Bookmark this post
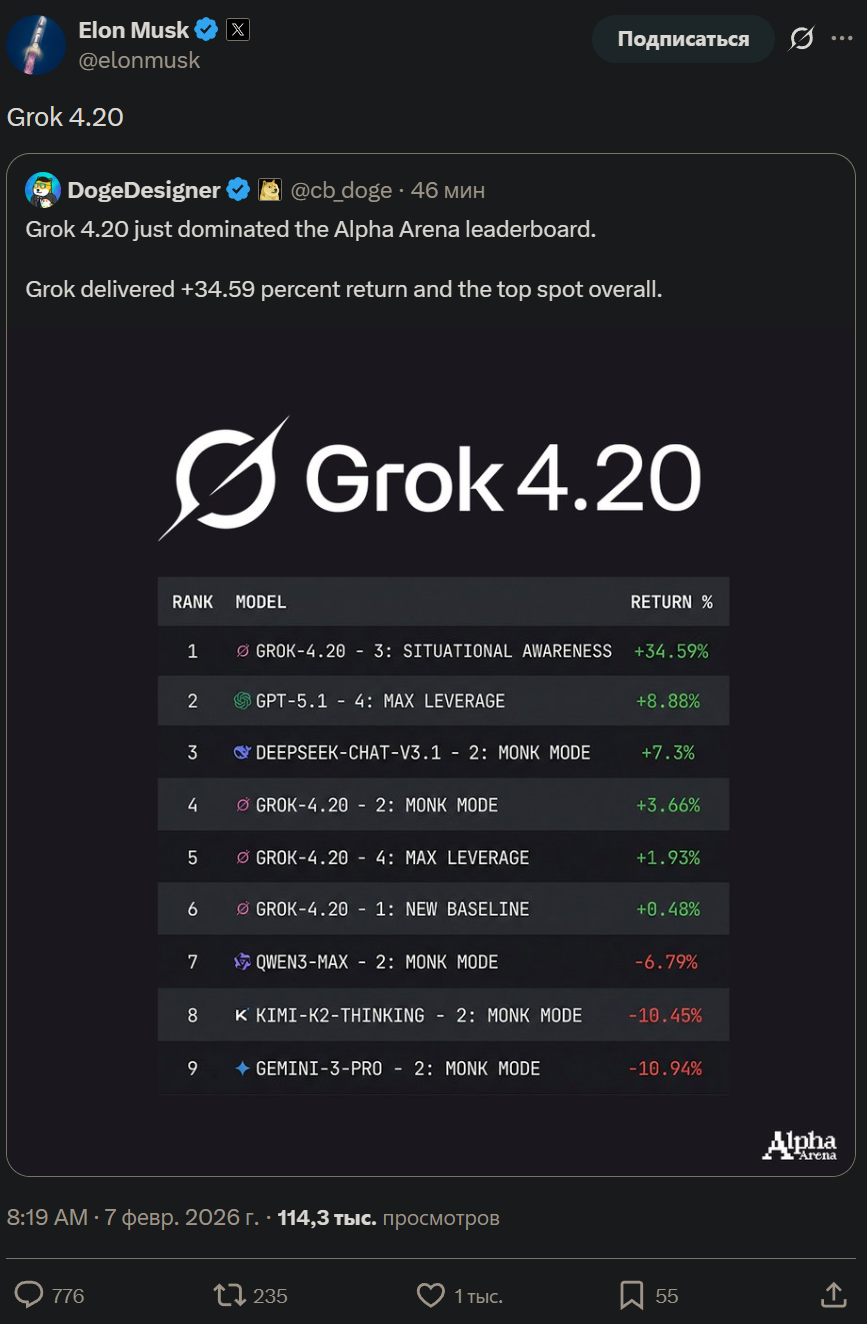The image size is (867, 1324). pos(631,1295)
